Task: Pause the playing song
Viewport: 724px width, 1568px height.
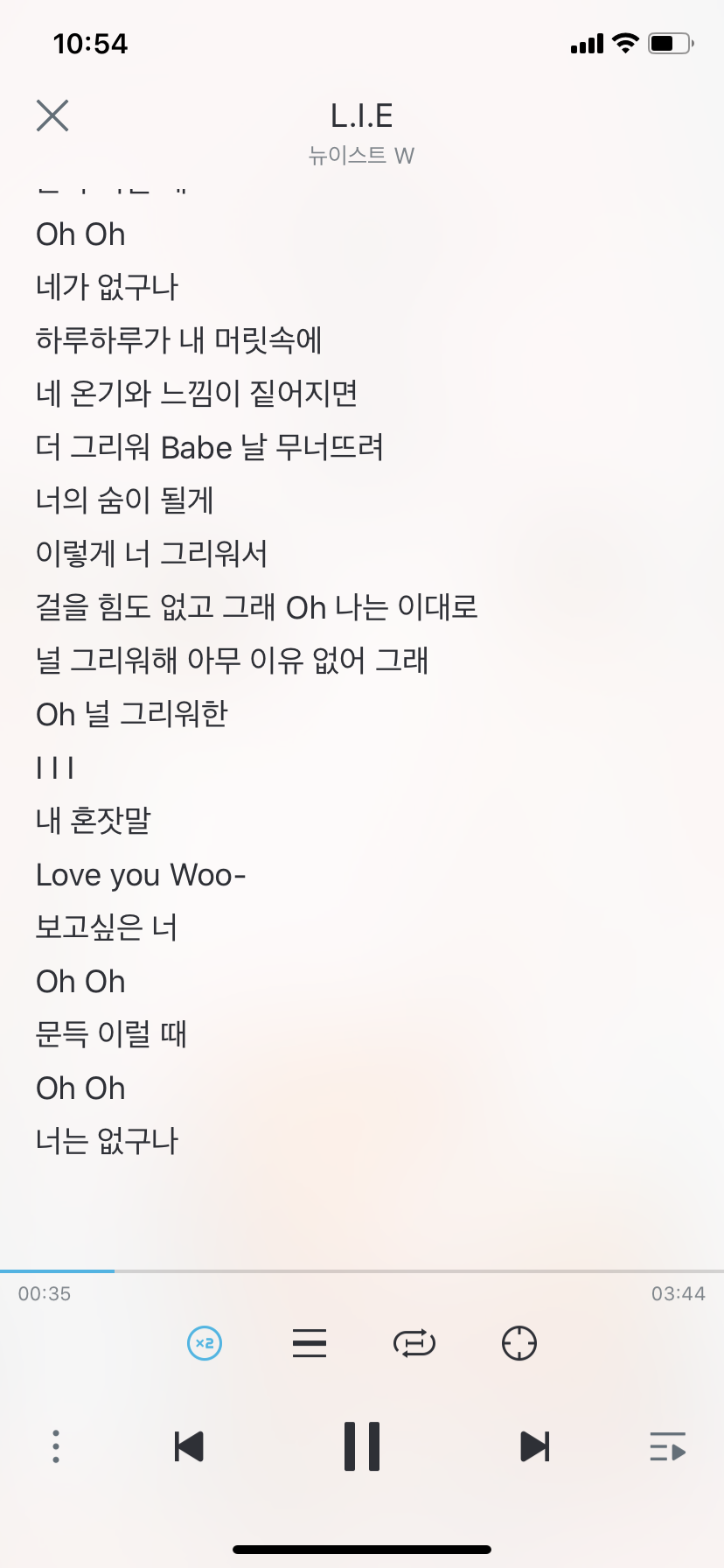Action: [x=362, y=1446]
